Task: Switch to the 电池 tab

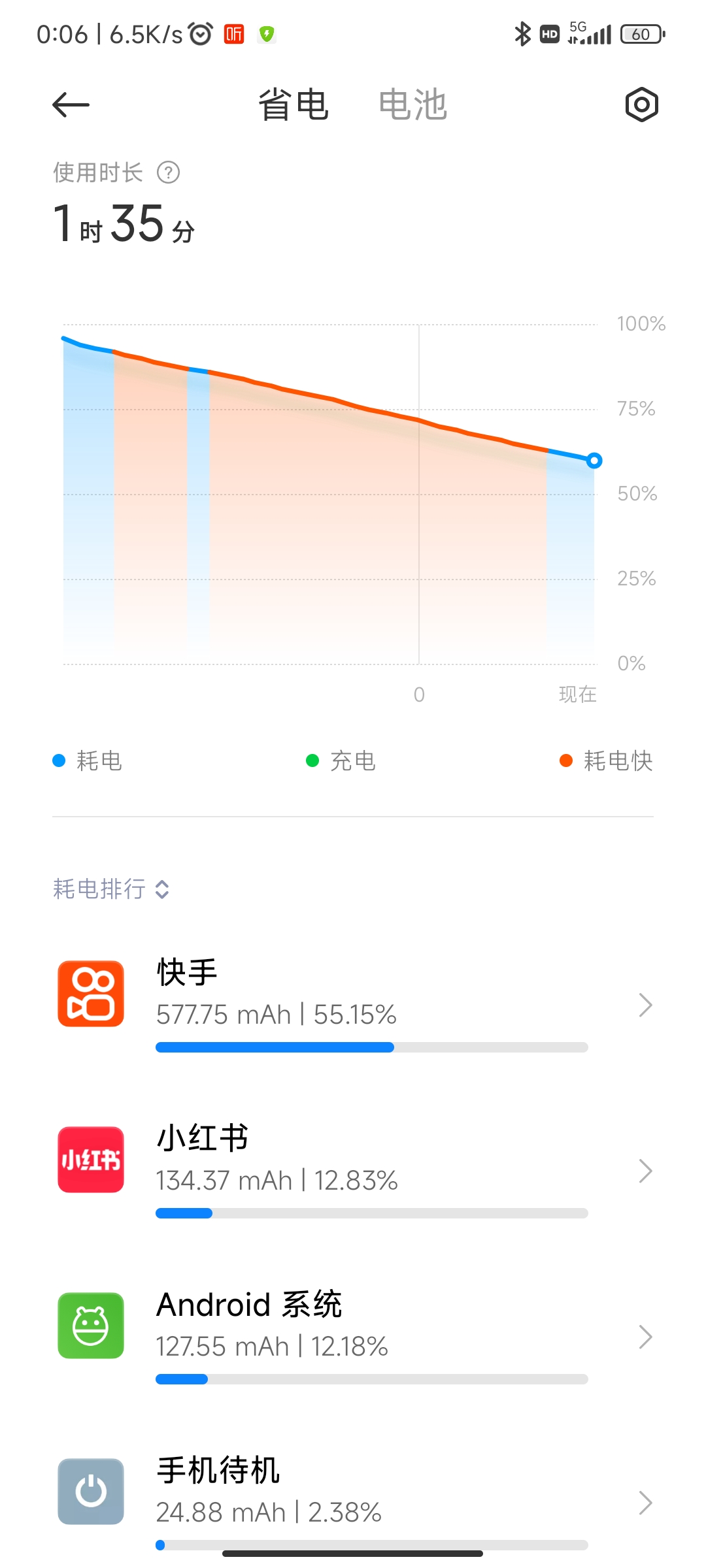Action: (x=412, y=105)
